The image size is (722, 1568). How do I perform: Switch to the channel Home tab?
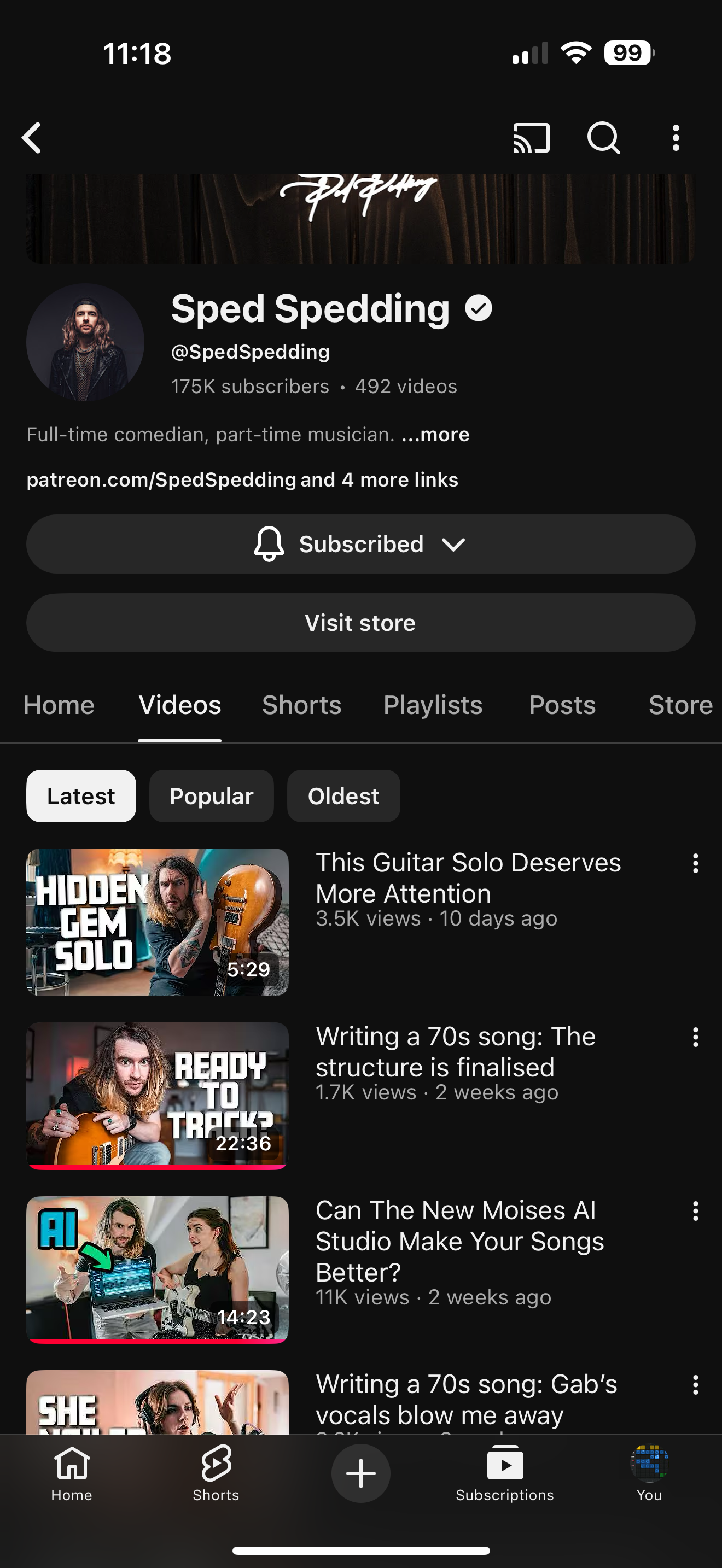(59, 705)
